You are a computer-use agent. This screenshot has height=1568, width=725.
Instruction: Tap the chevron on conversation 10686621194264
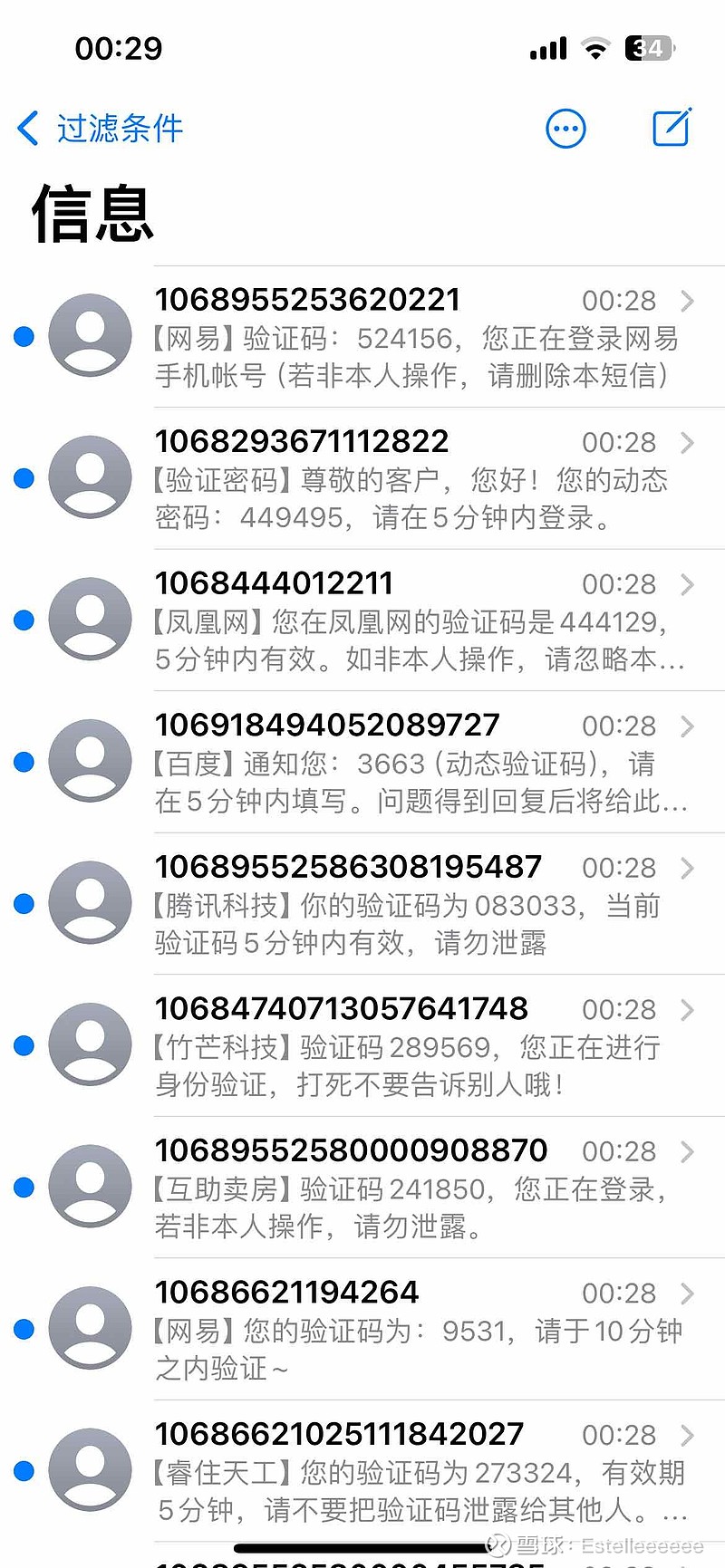point(687,1294)
